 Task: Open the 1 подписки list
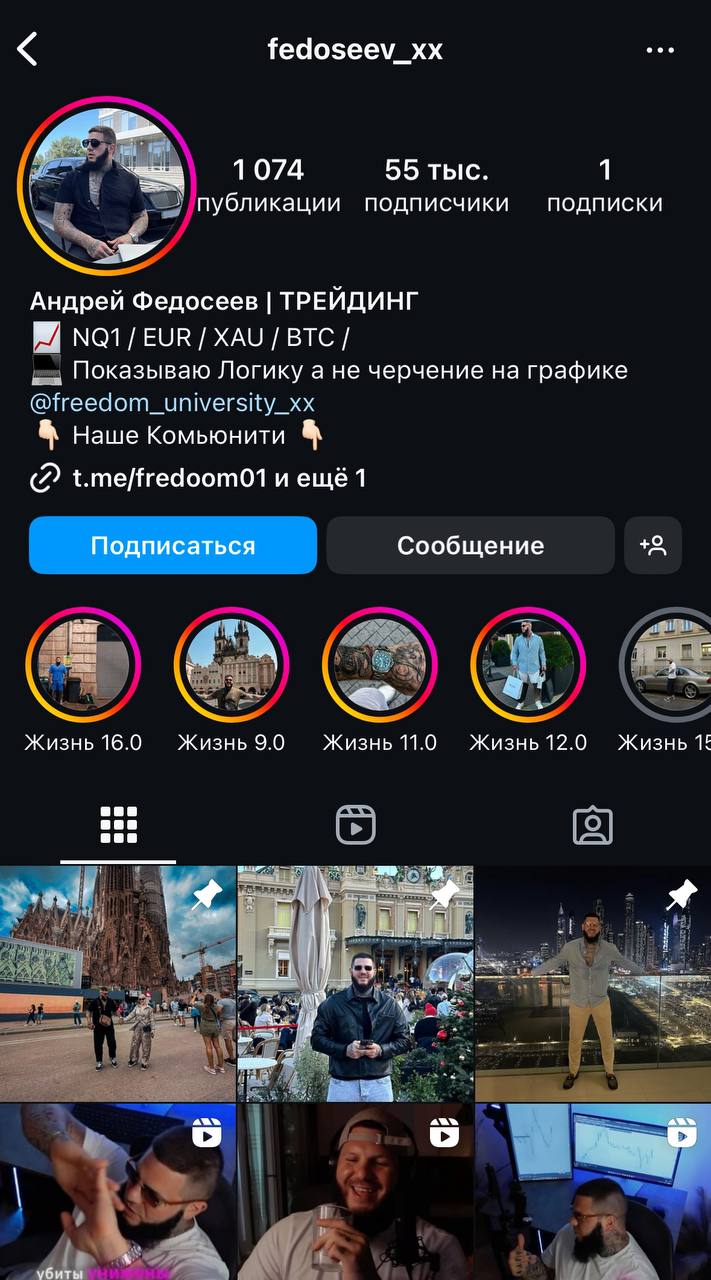coord(604,185)
